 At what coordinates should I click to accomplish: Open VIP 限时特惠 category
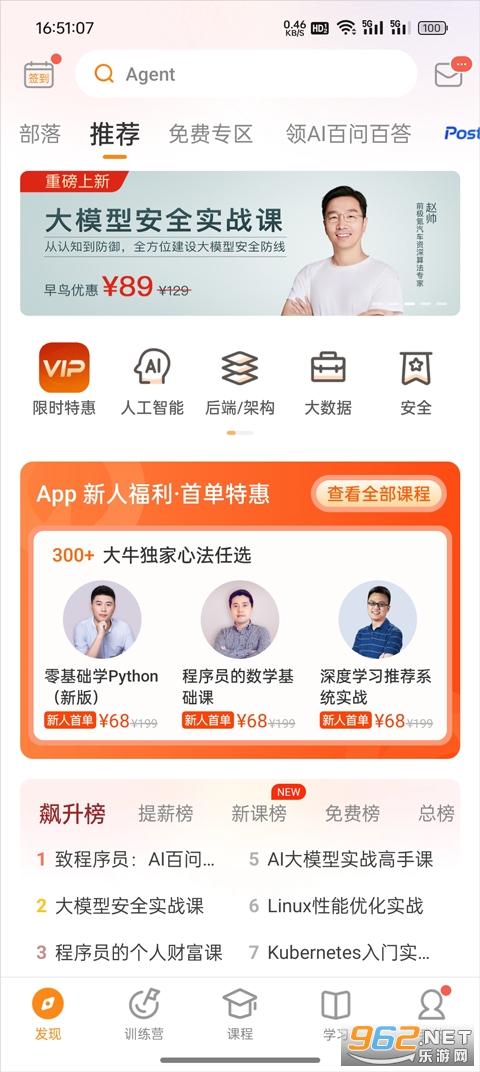click(64, 379)
